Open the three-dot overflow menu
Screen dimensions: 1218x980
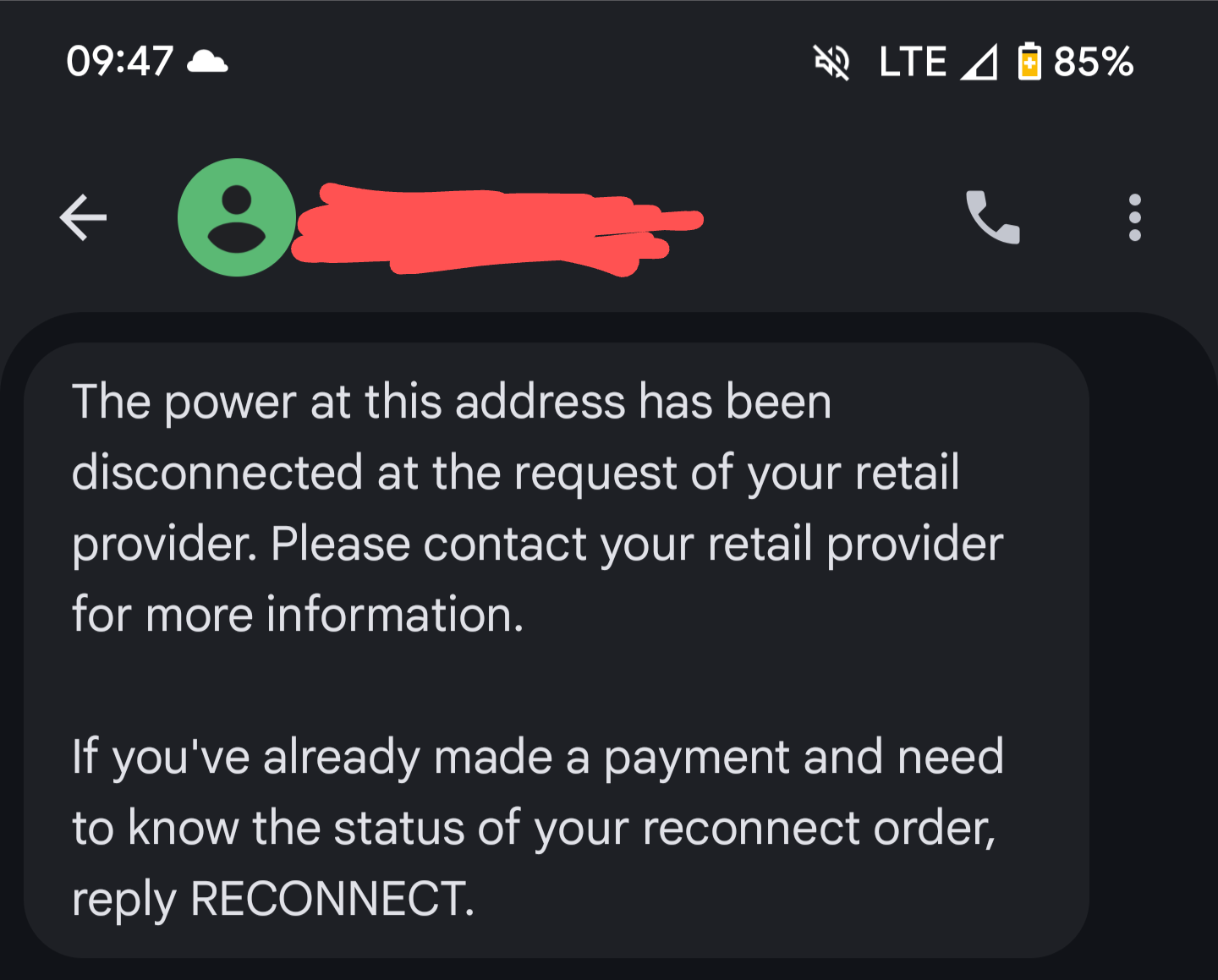1134,217
